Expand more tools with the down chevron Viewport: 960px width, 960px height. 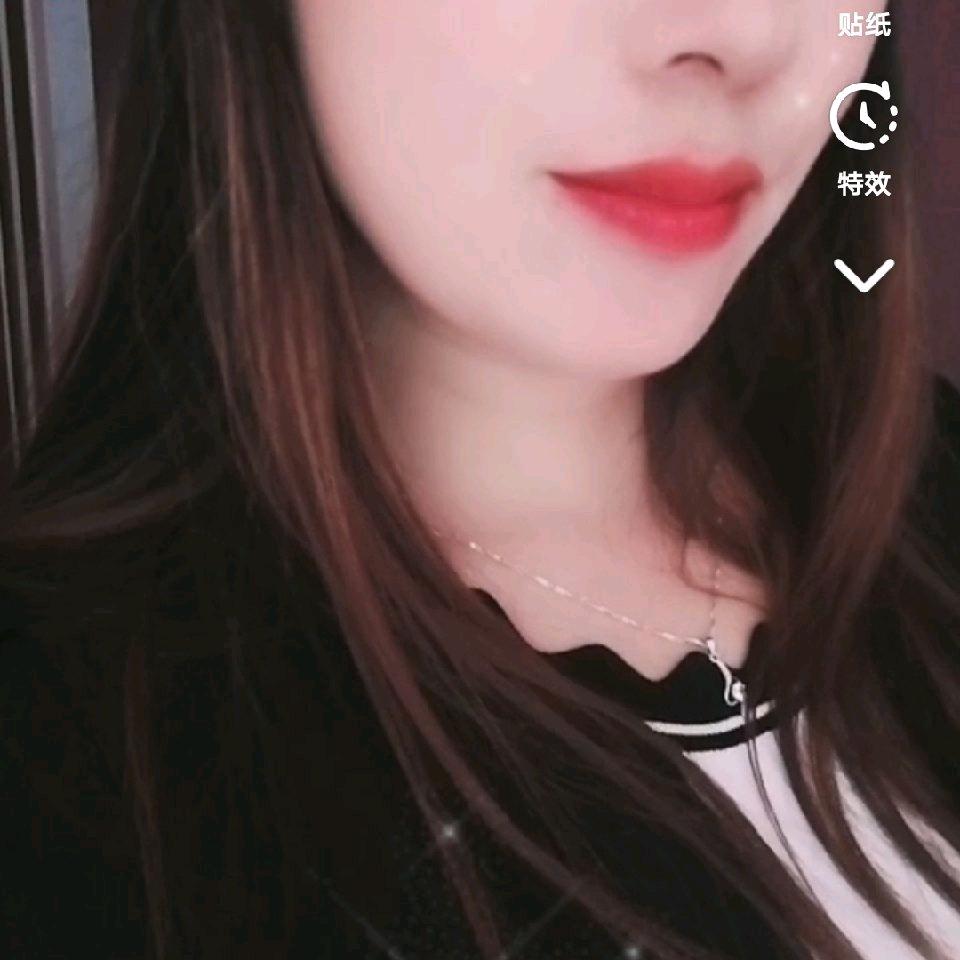(x=864, y=275)
